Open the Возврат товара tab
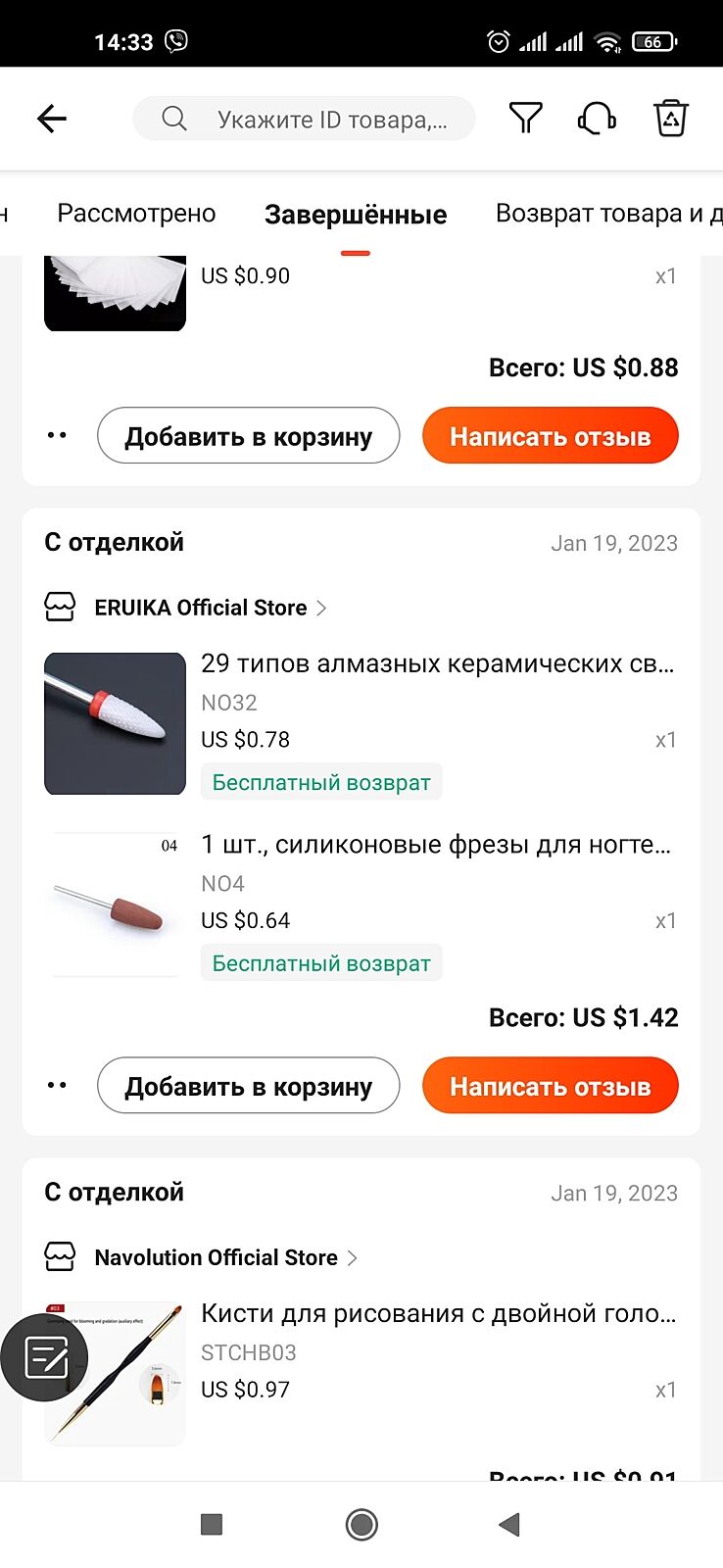Image resolution: width=723 pixels, height=1568 pixels. (x=607, y=214)
